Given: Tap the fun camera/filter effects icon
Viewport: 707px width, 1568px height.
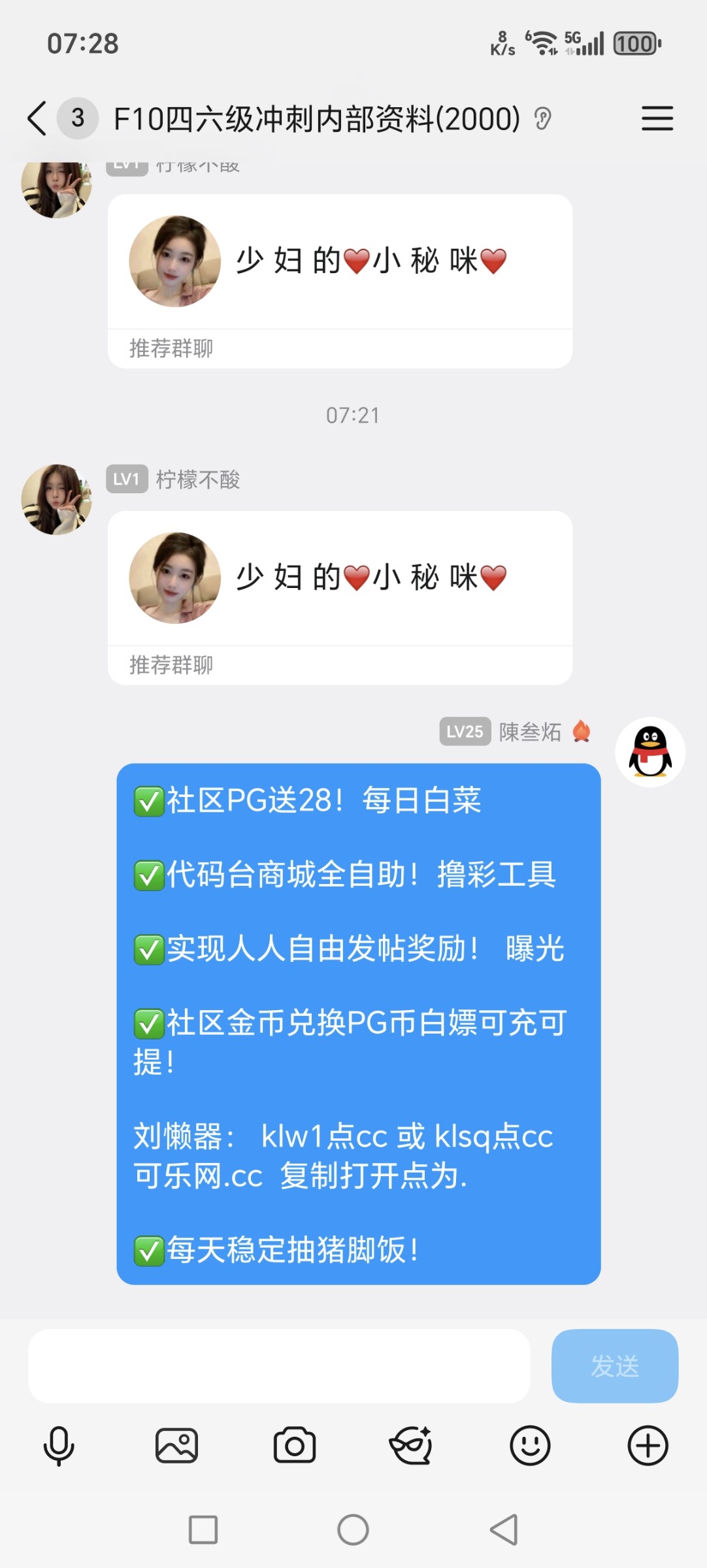Looking at the screenshot, I should [412, 1445].
